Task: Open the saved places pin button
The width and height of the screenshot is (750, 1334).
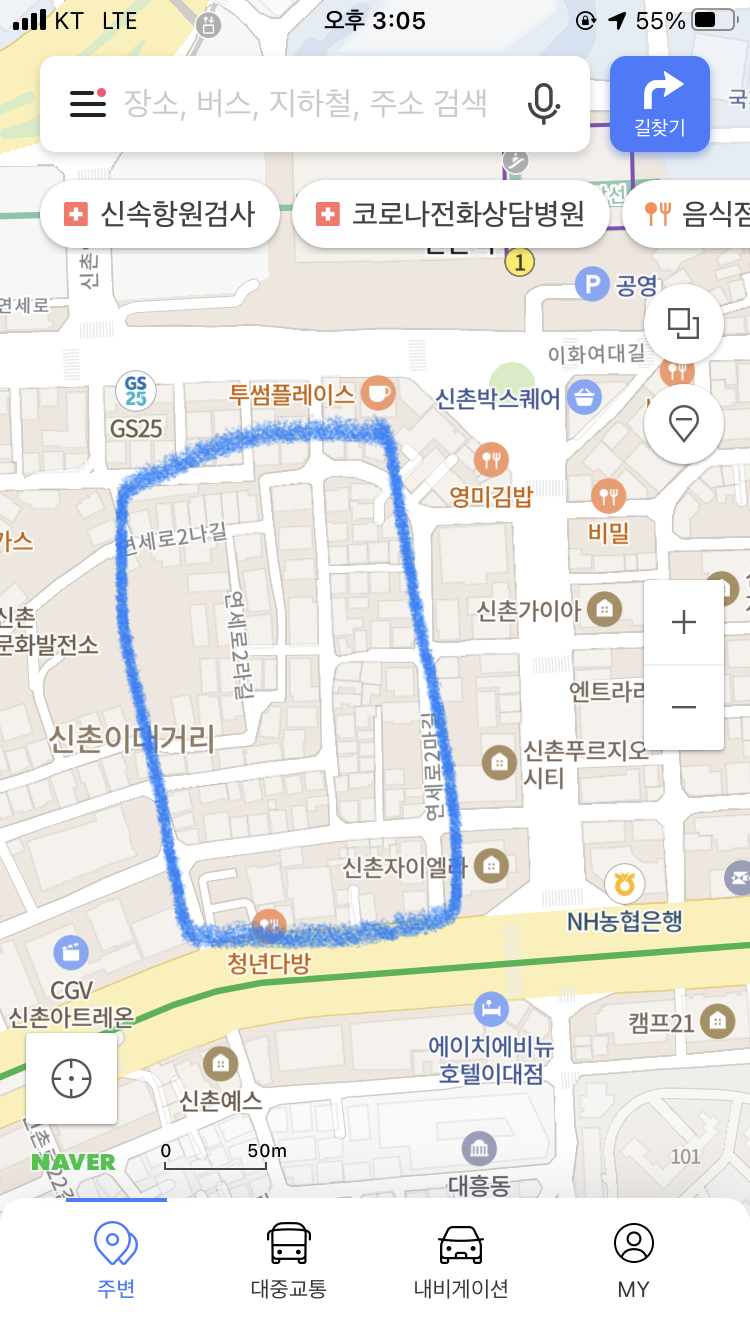Action: (684, 425)
